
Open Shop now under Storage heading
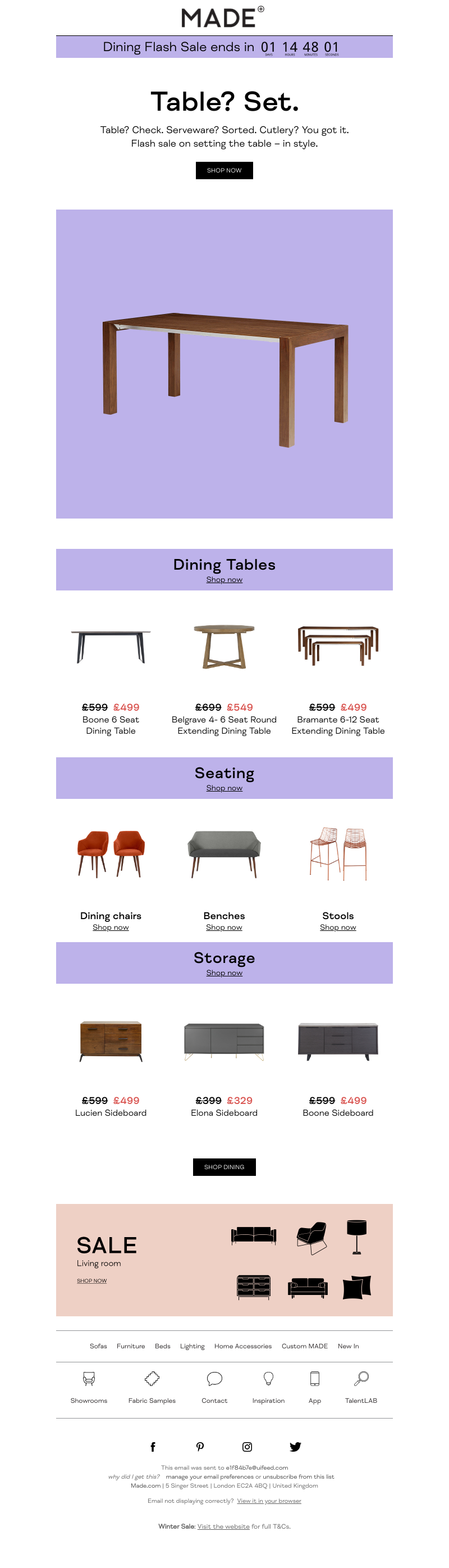(224, 972)
